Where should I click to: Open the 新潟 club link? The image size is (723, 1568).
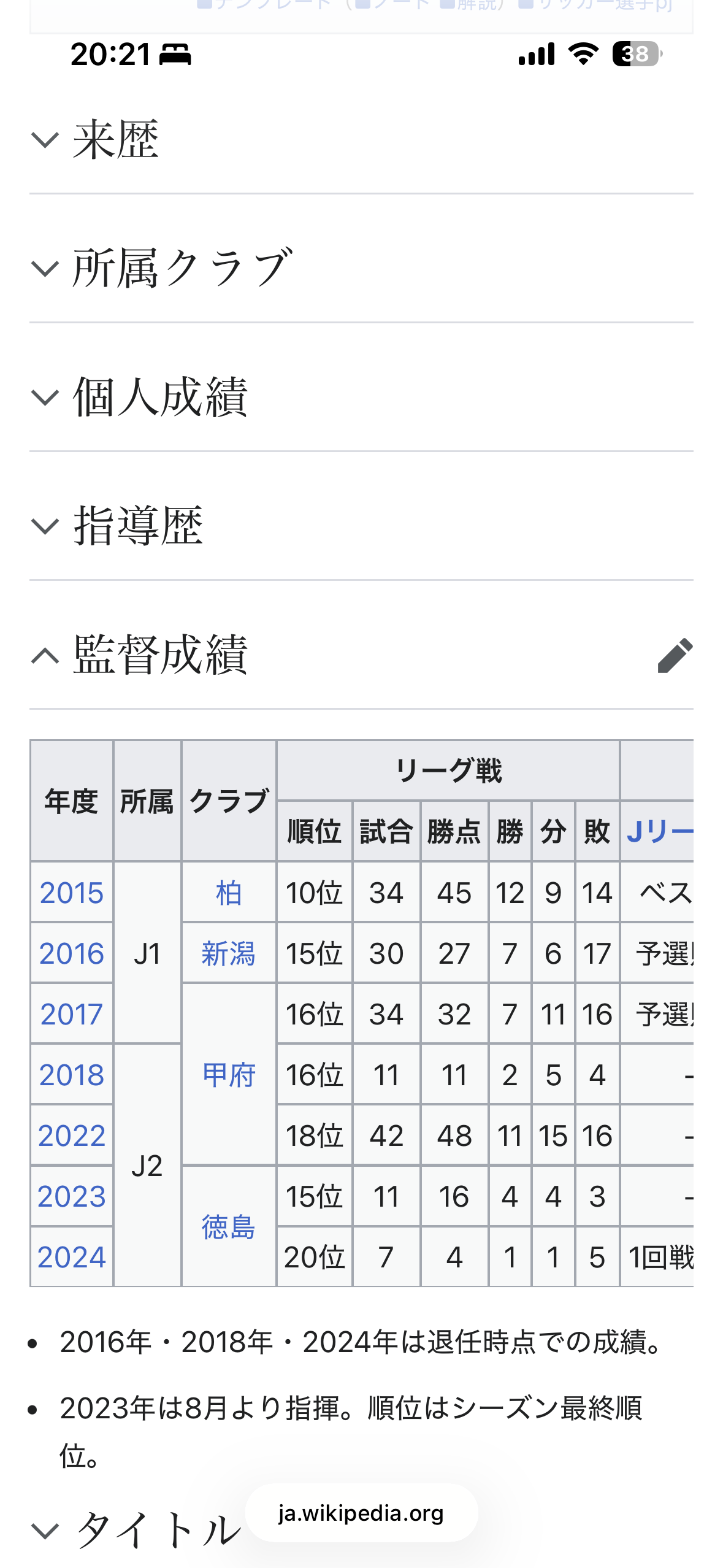(228, 953)
